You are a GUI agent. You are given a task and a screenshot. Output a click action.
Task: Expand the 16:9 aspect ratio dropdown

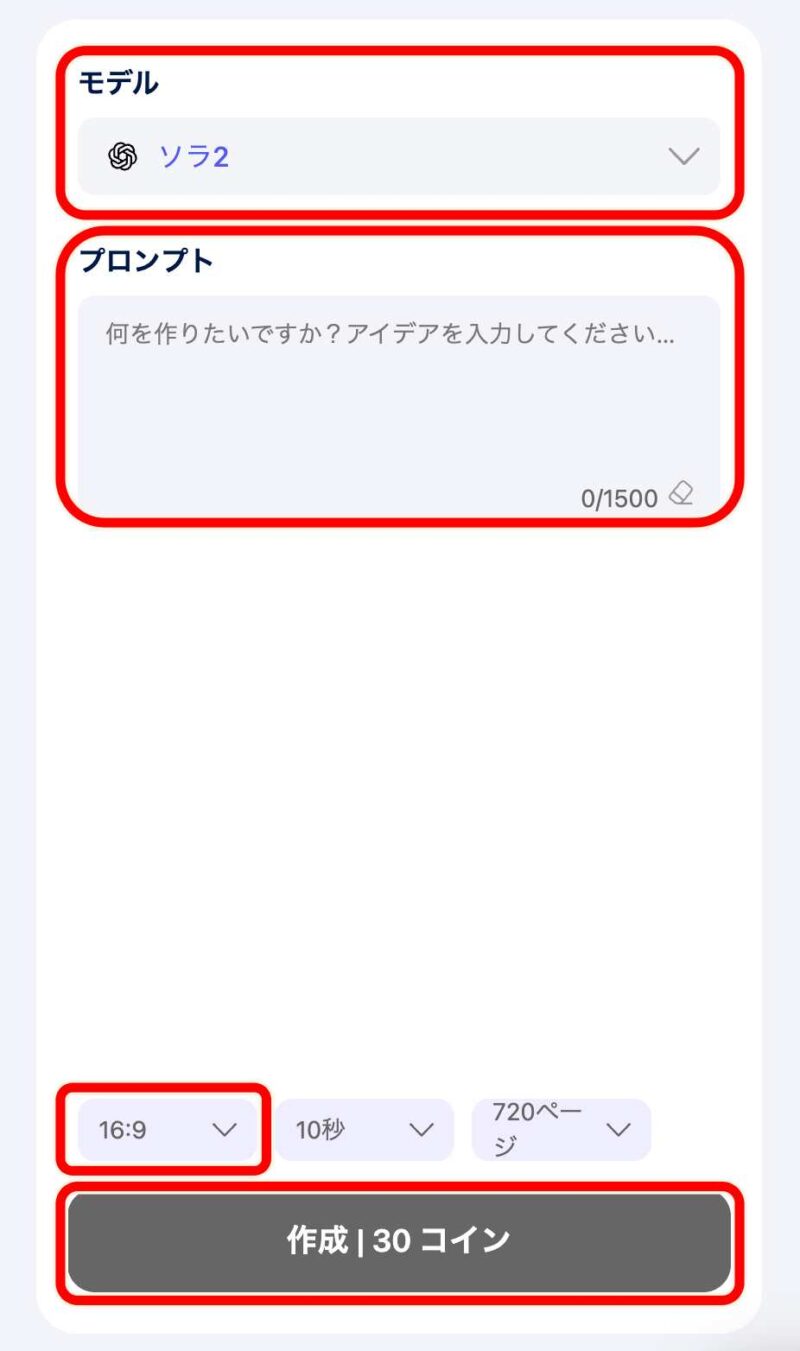click(x=166, y=1130)
